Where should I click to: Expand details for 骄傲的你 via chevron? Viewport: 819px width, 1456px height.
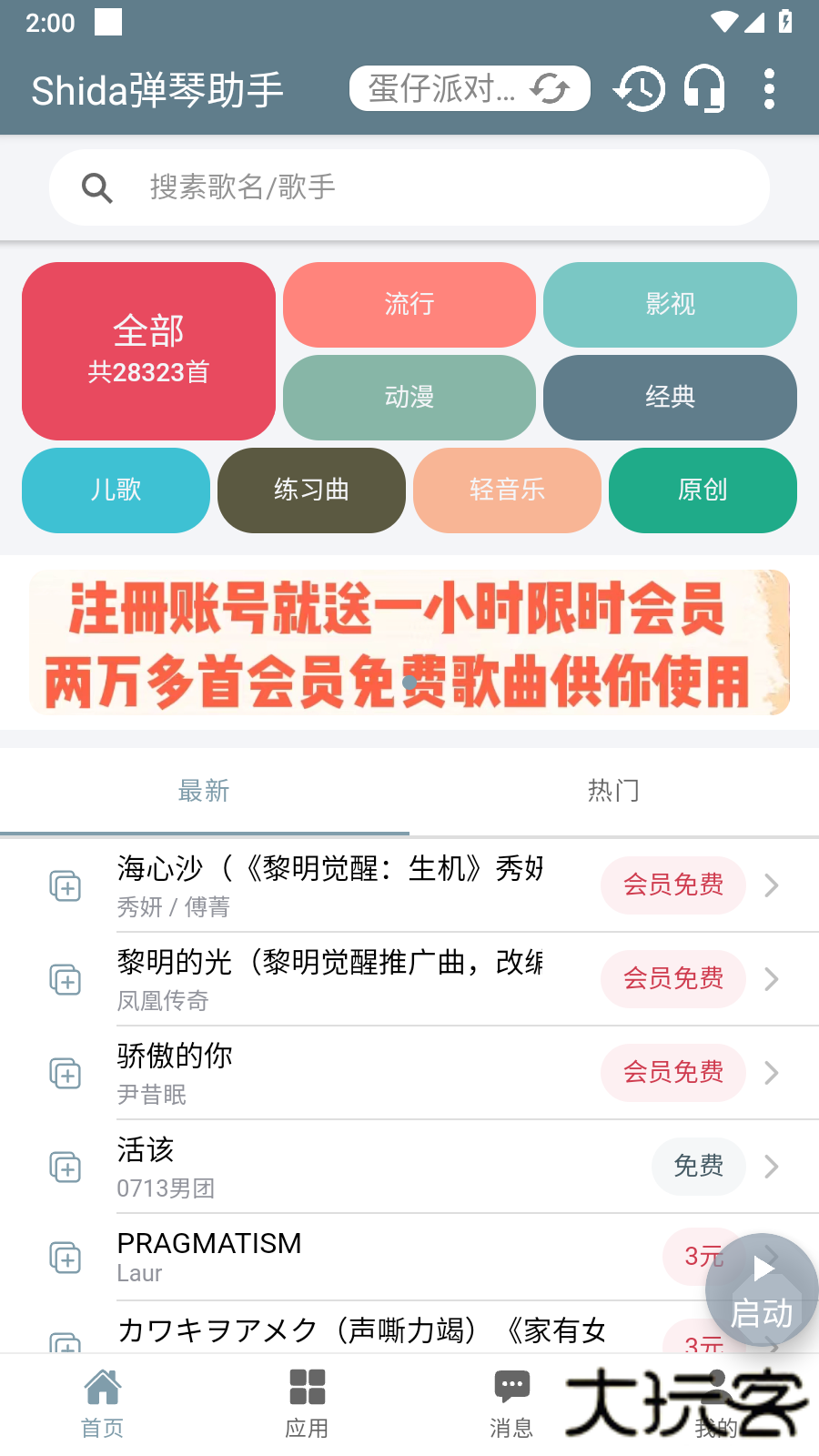click(x=771, y=1073)
